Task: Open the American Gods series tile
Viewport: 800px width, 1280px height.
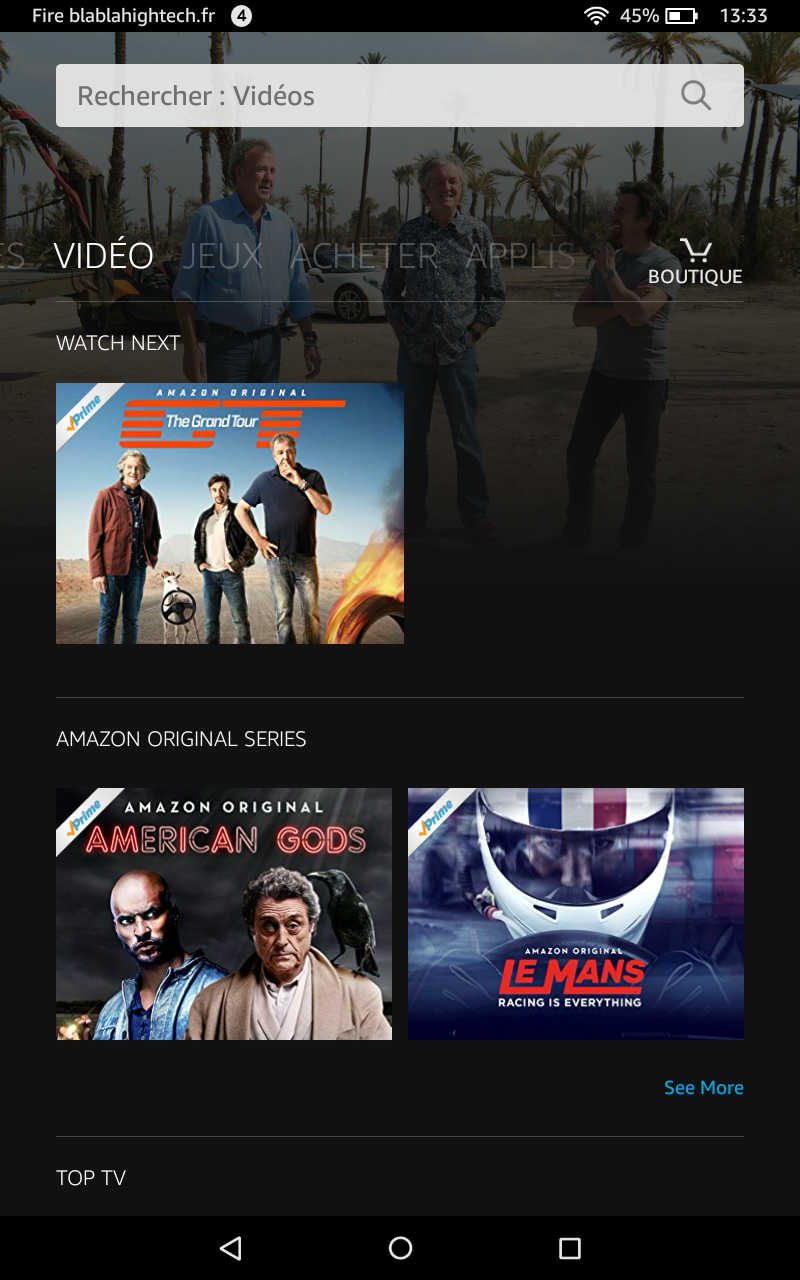Action: point(224,914)
